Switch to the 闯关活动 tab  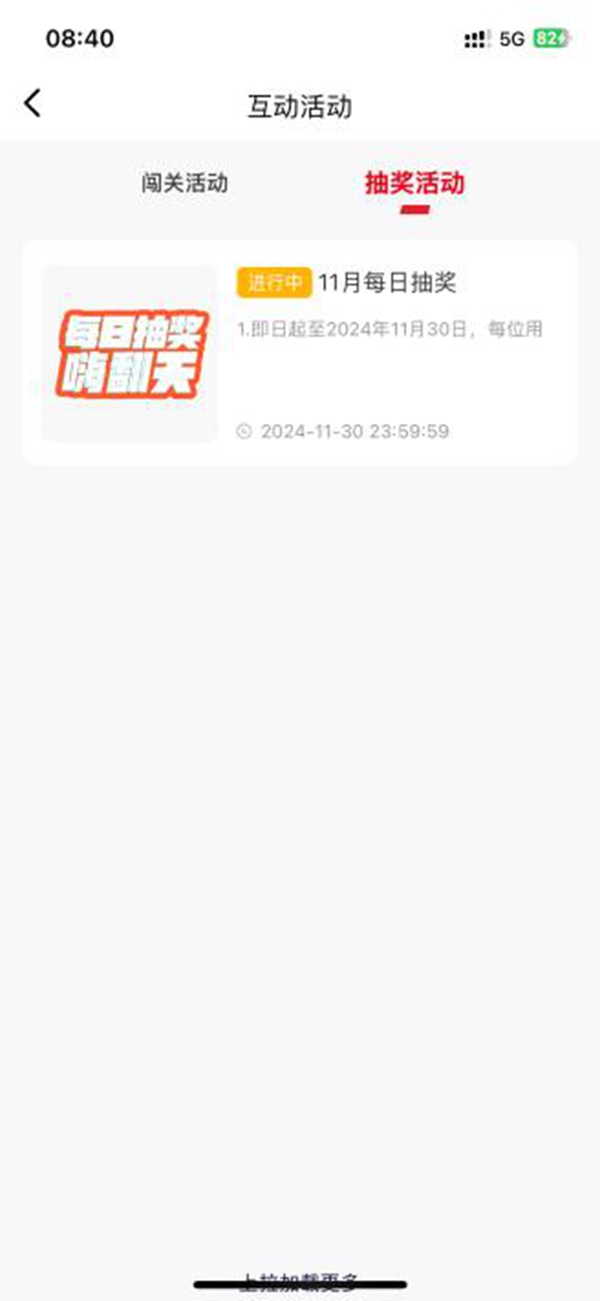[185, 184]
